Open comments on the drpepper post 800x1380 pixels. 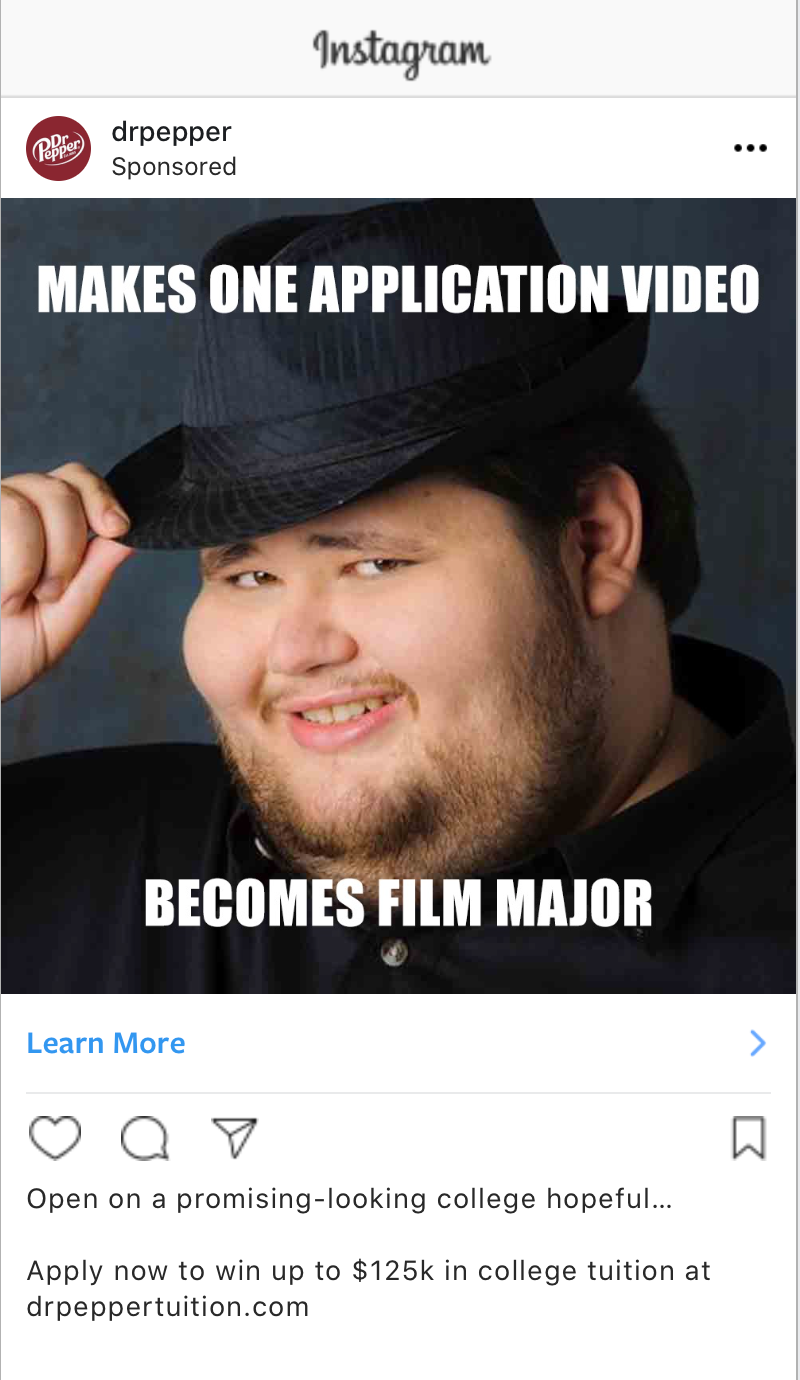click(x=145, y=1138)
